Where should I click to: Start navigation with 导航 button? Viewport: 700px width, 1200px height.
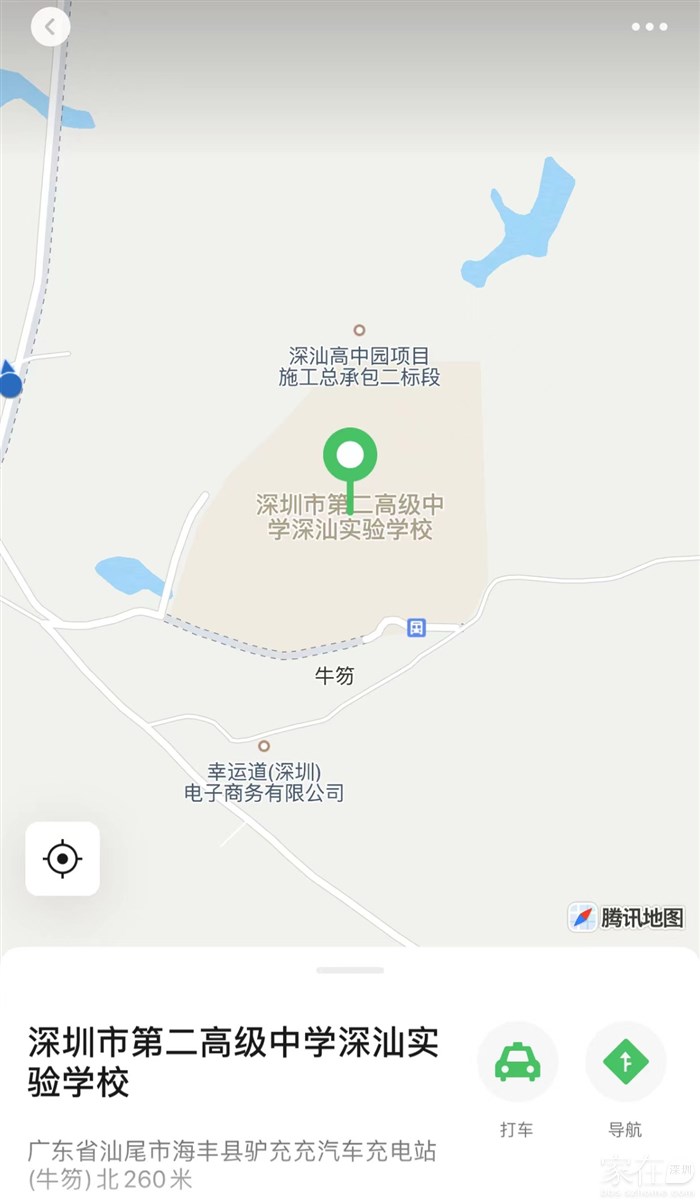pyautogui.click(x=625, y=1062)
